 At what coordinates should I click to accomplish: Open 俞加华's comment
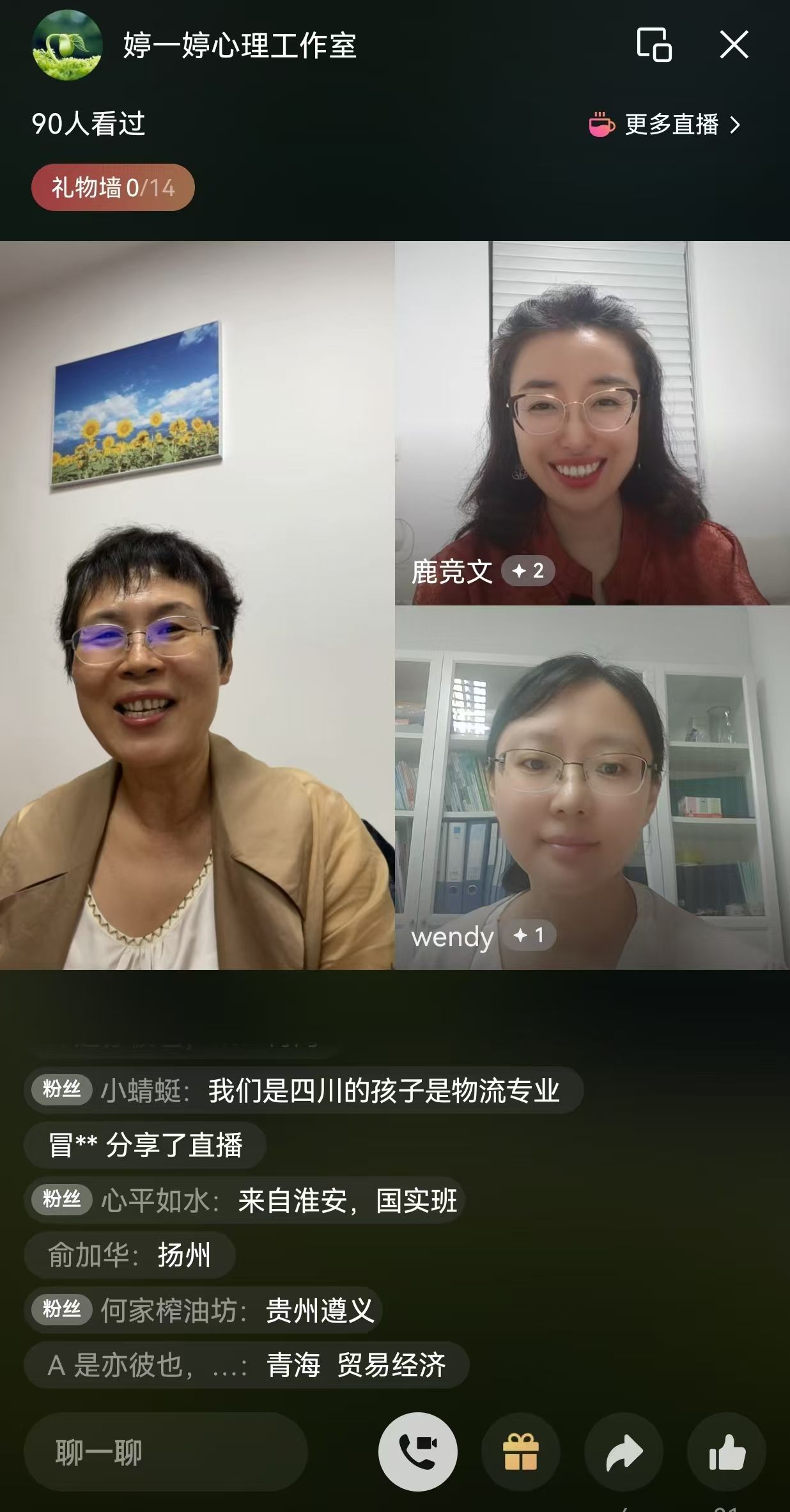[130, 1256]
